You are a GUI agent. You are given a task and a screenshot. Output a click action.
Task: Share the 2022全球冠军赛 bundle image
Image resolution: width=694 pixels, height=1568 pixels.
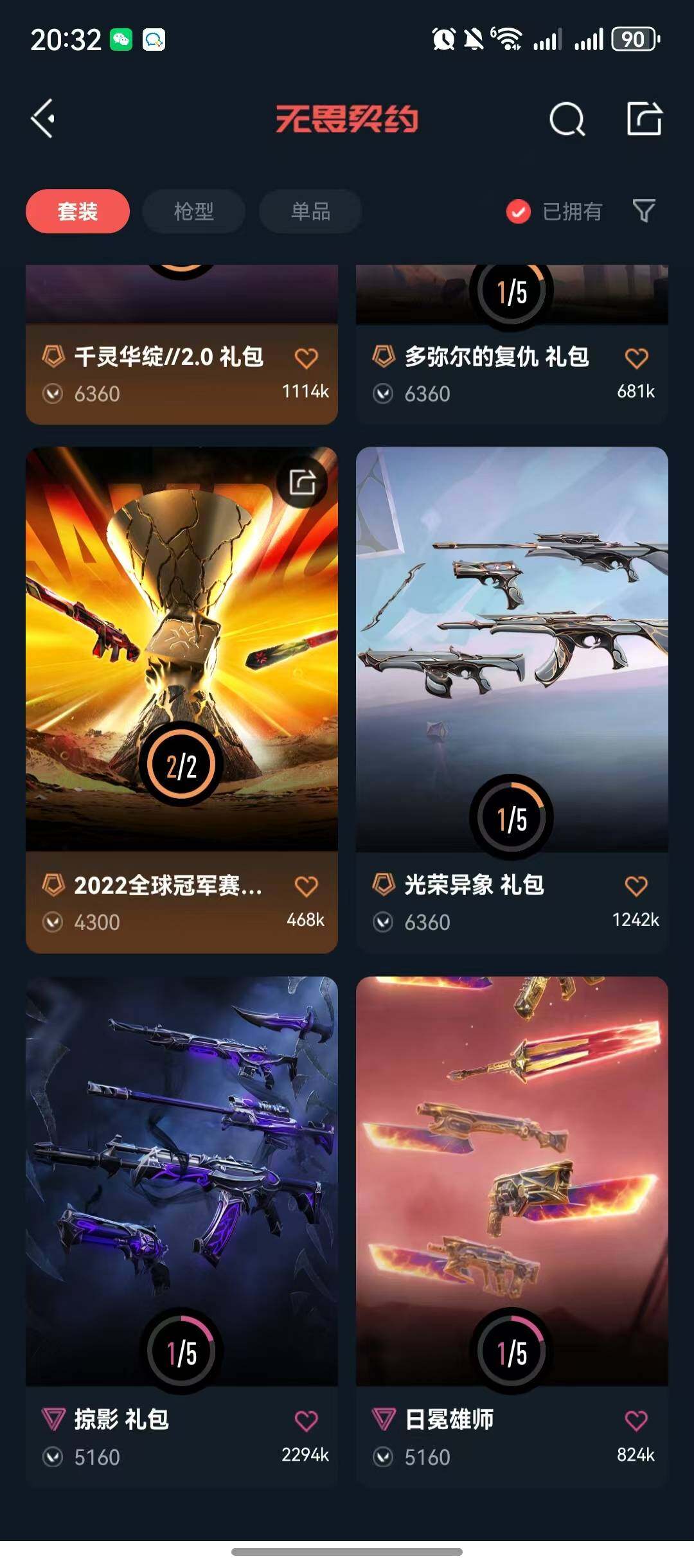coord(302,483)
